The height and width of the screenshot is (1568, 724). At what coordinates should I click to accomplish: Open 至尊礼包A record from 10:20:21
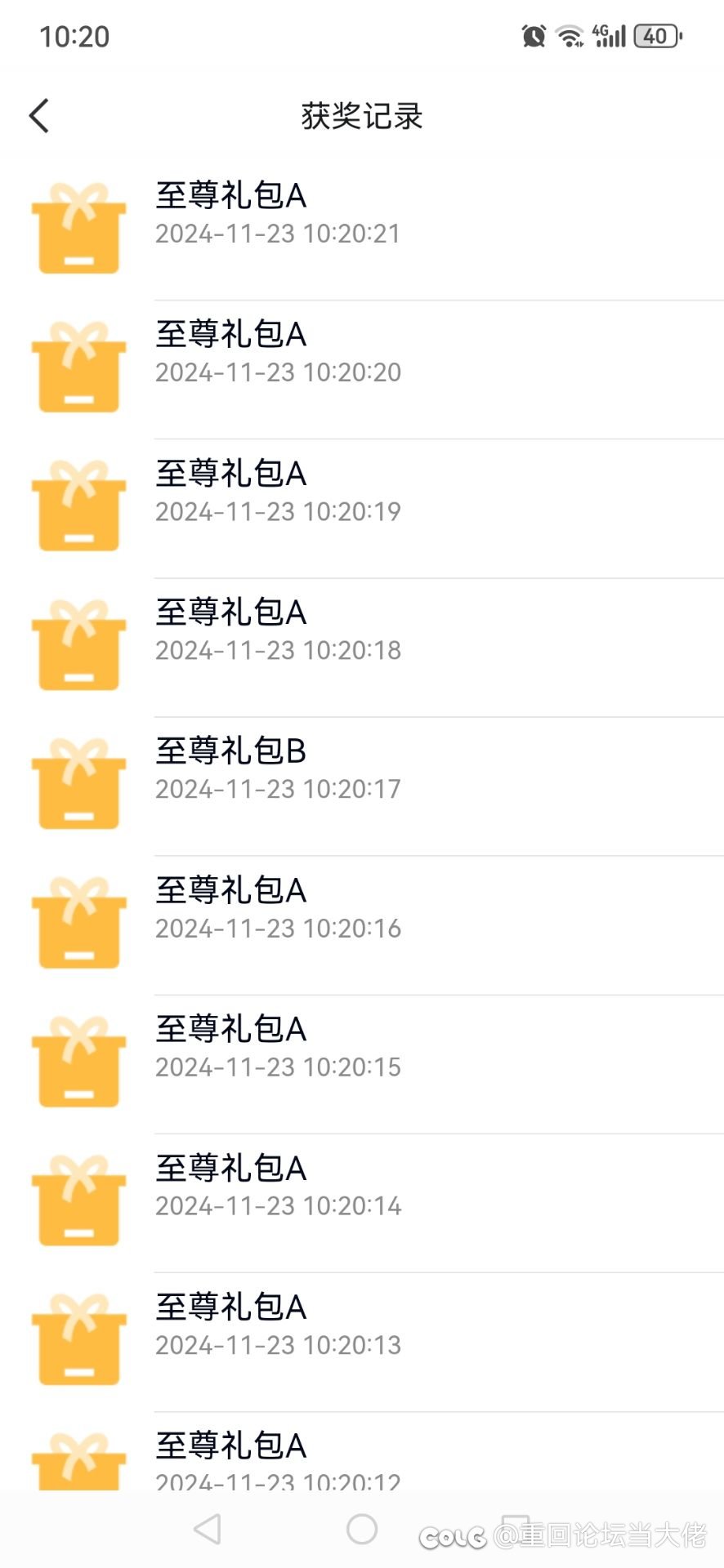[x=362, y=230]
